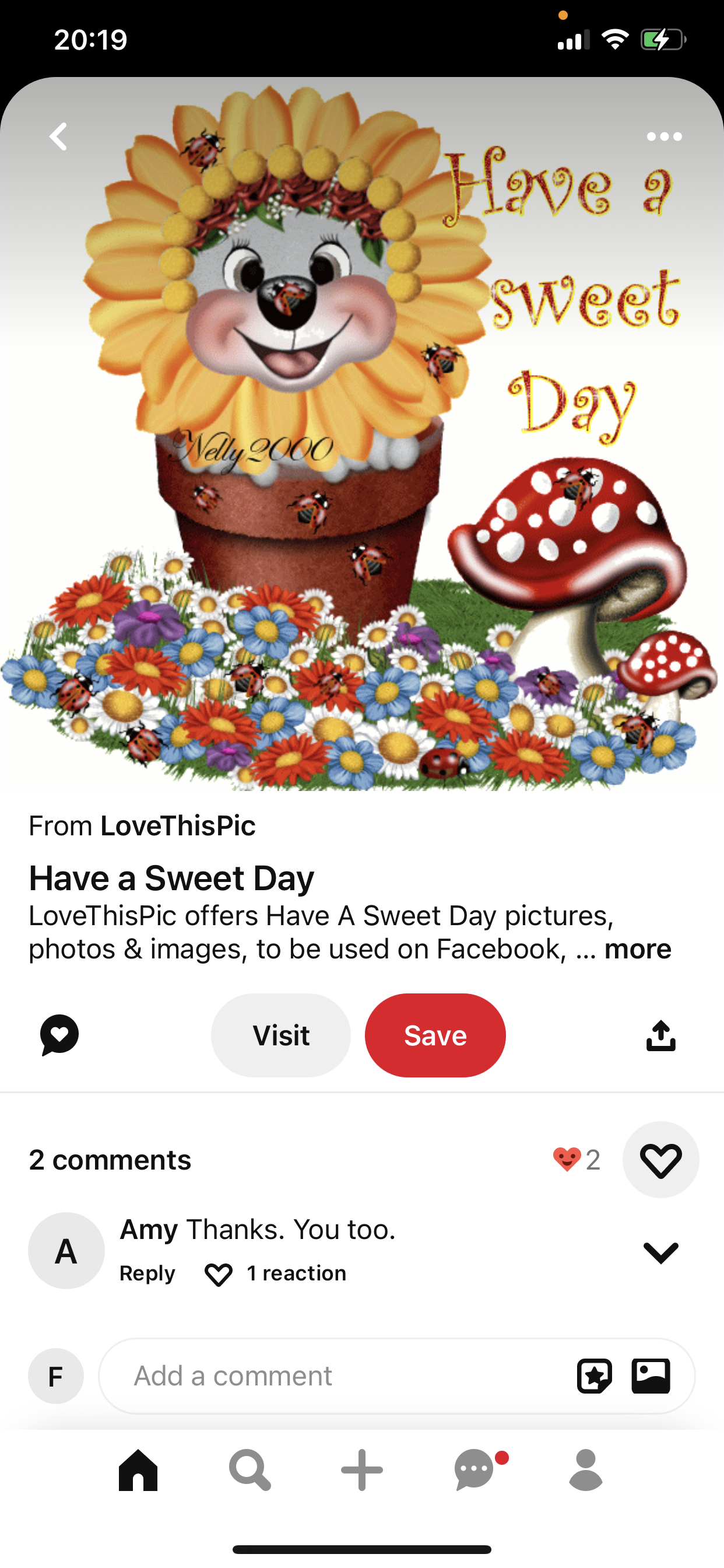Share this pin

(660, 1035)
